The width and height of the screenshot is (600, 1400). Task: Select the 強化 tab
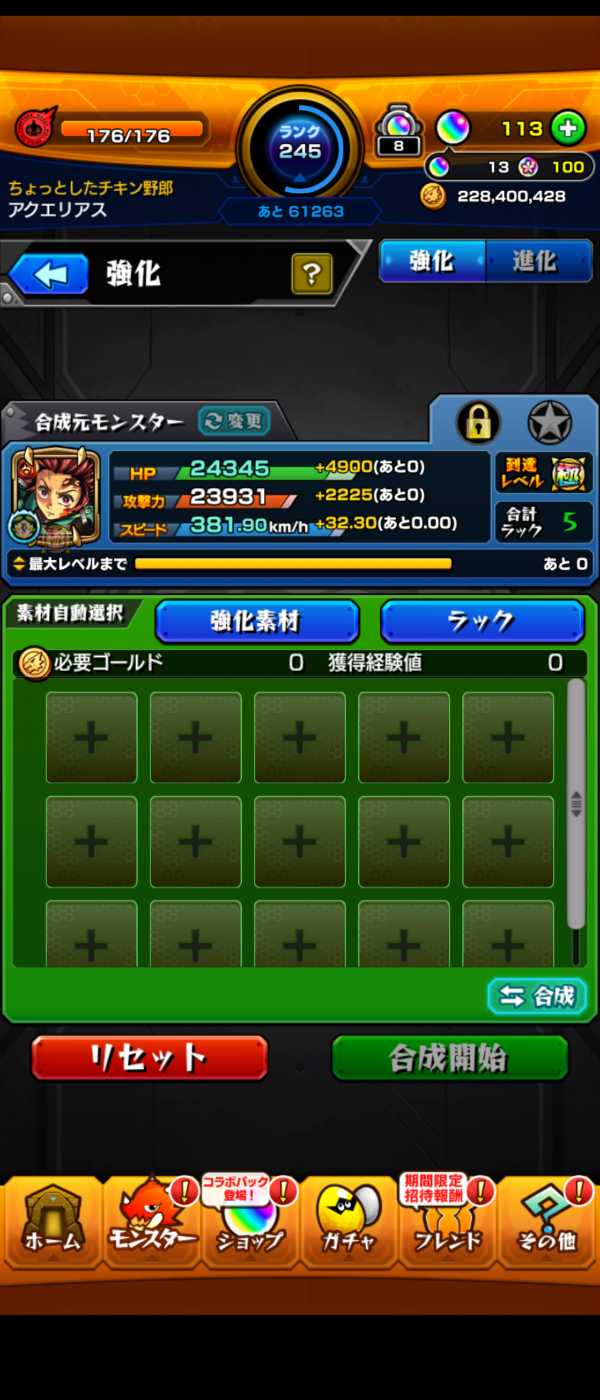tap(433, 262)
